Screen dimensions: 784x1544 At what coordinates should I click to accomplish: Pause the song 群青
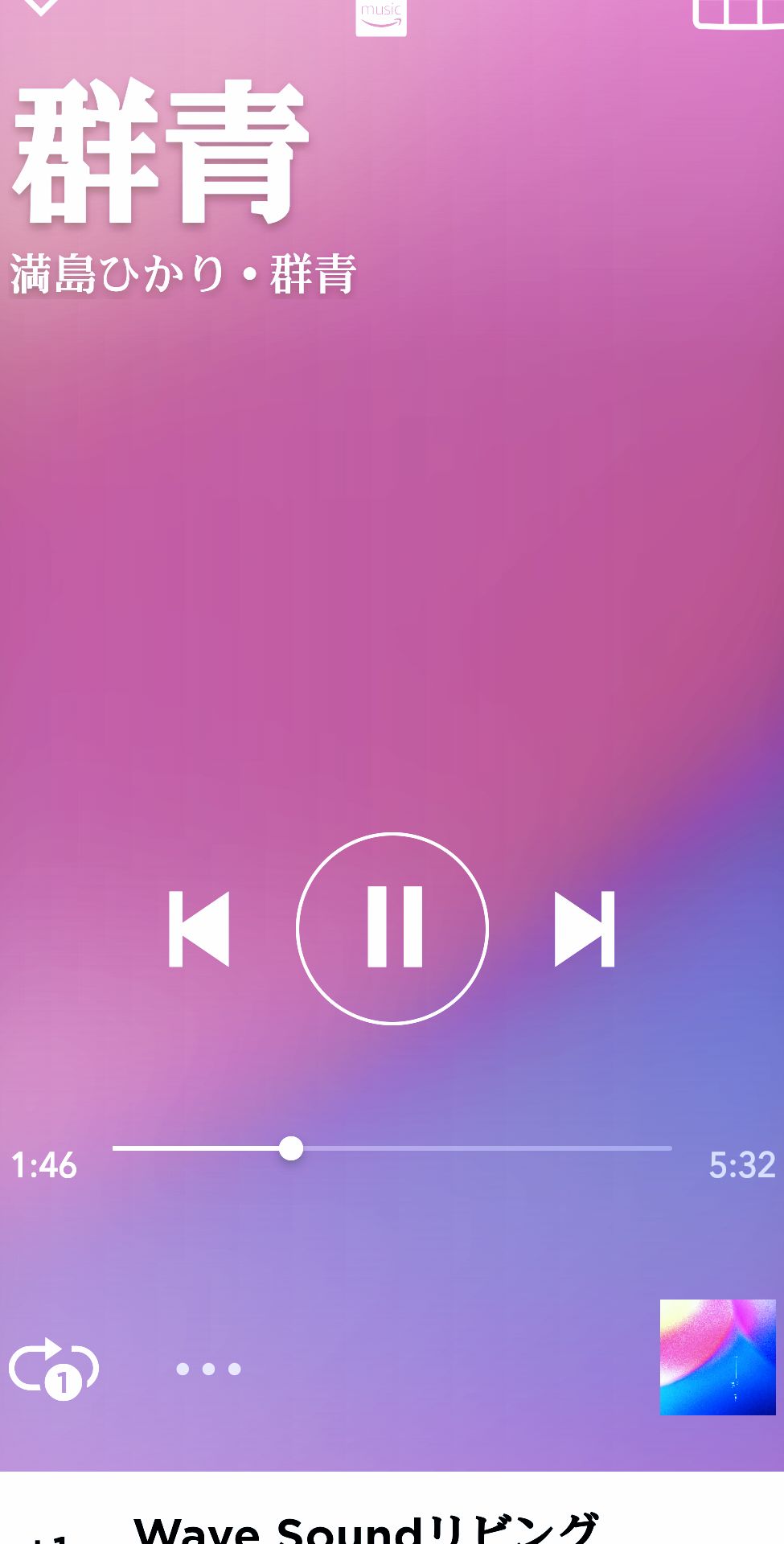click(x=392, y=928)
